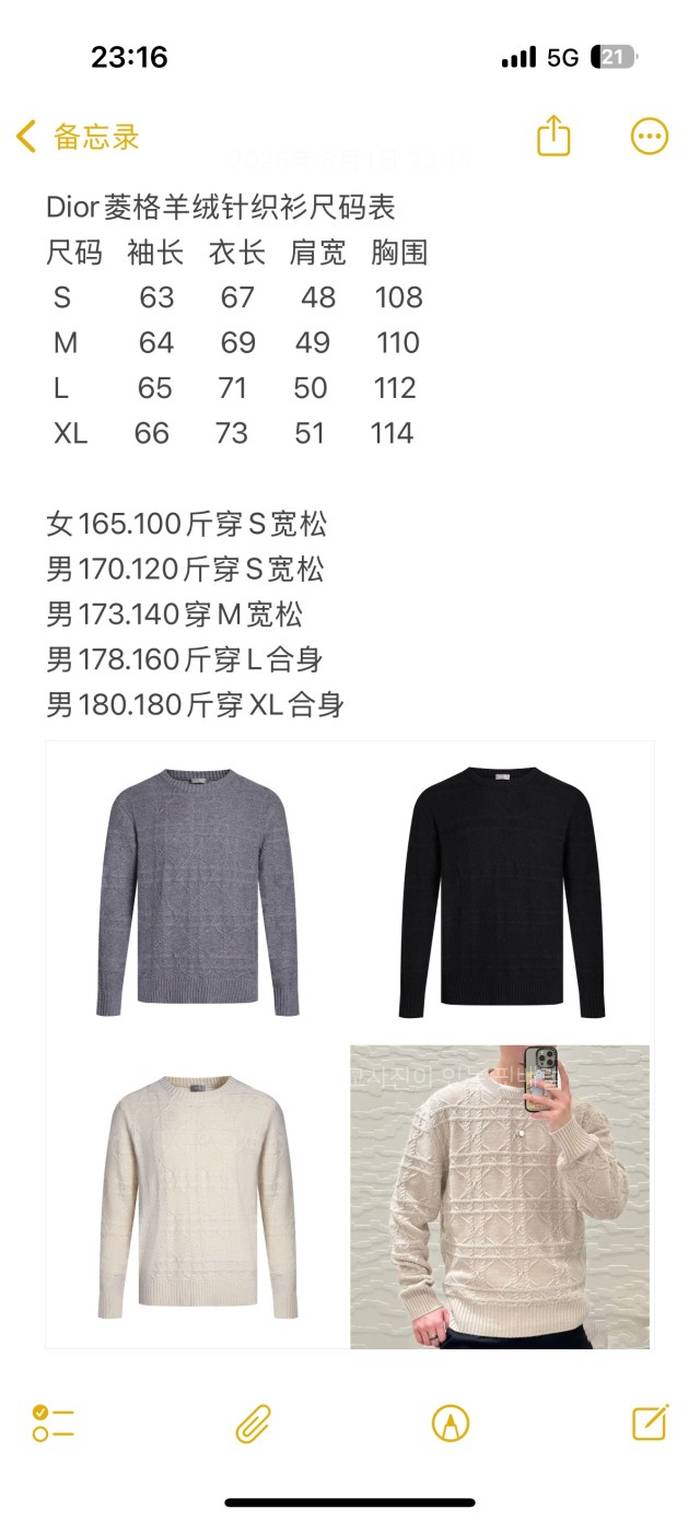Screen dimensions: 700x1521
Task: Go back to 备忘录 notes list
Action: tap(77, 137)
